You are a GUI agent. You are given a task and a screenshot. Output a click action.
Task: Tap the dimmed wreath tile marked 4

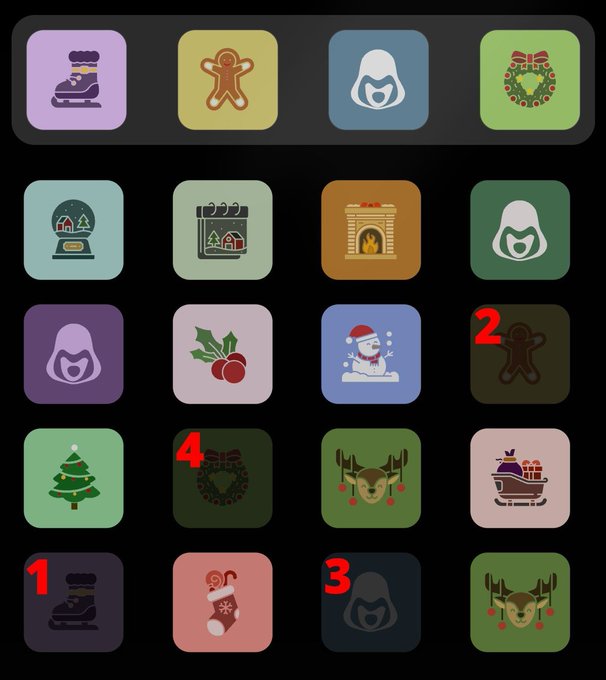[222, 478]
